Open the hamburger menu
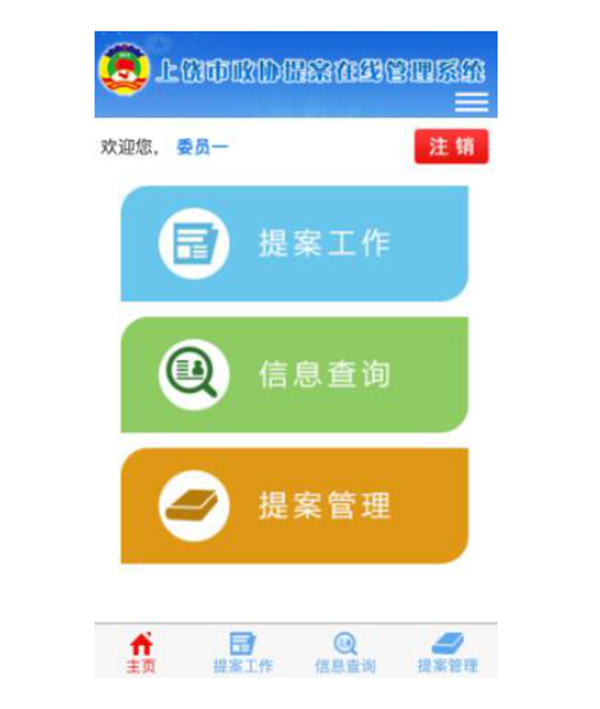This screenshot has height=709, width=600. pyautogui.click(x=471, y=102)
